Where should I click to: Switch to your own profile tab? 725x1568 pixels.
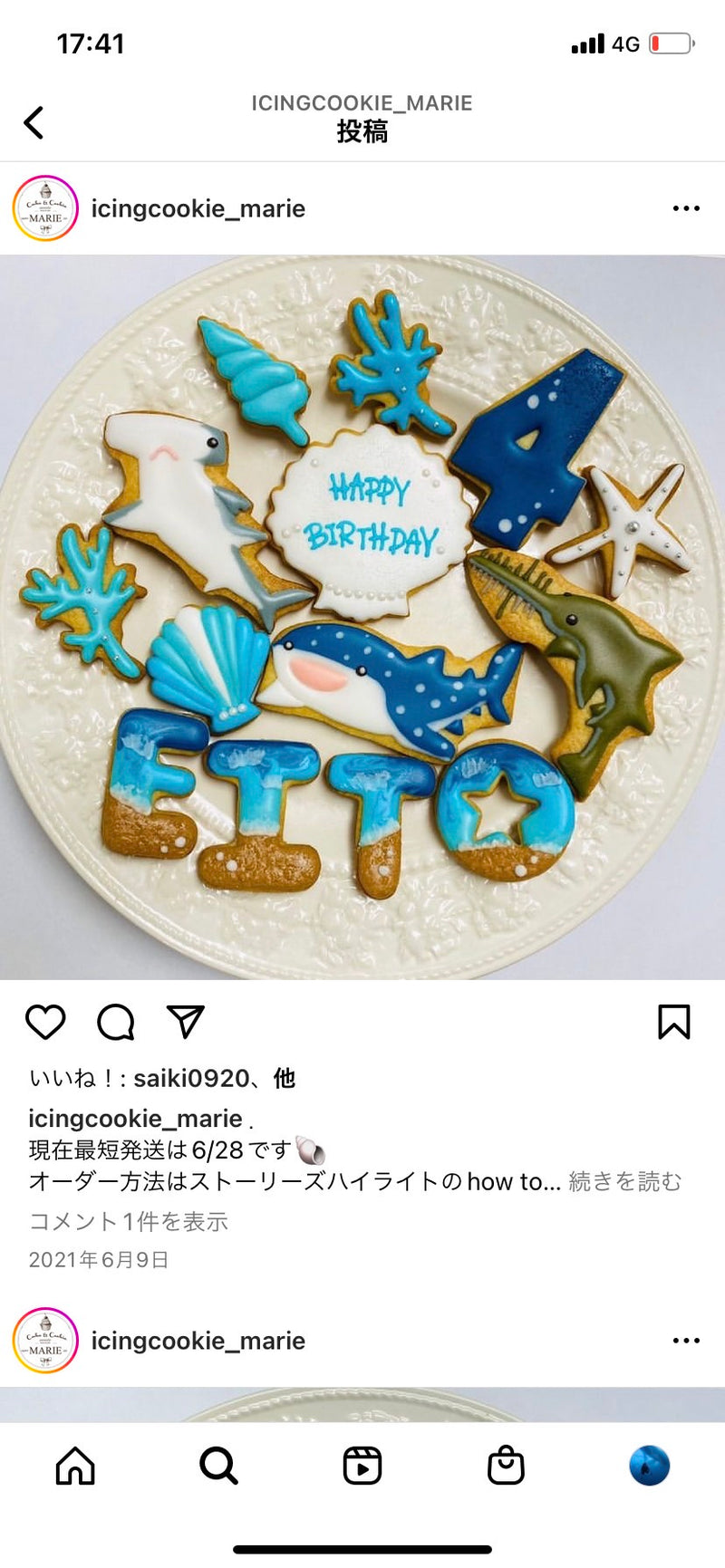click(649, 1466)
